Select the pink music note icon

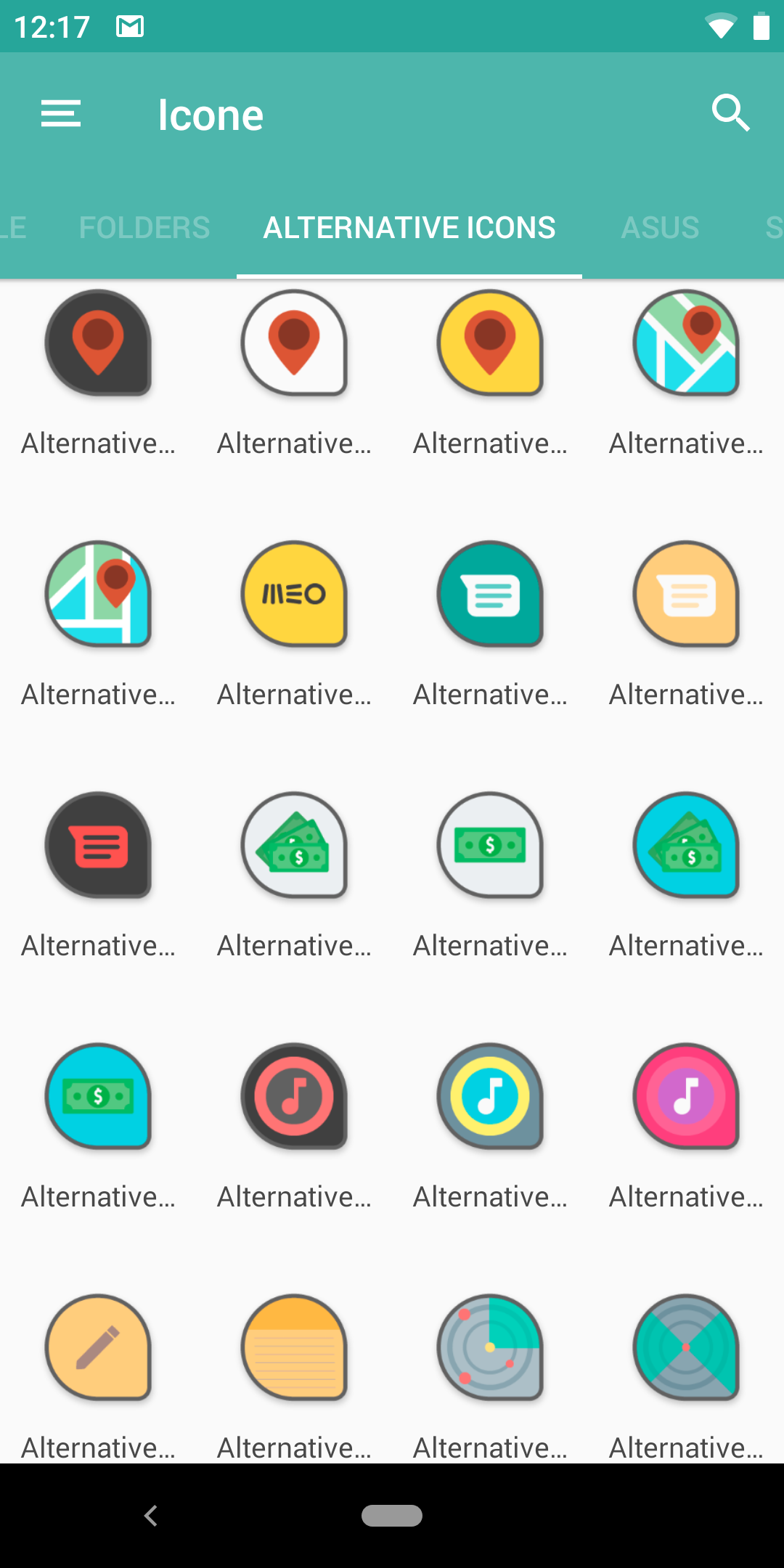pos(686,1096)
